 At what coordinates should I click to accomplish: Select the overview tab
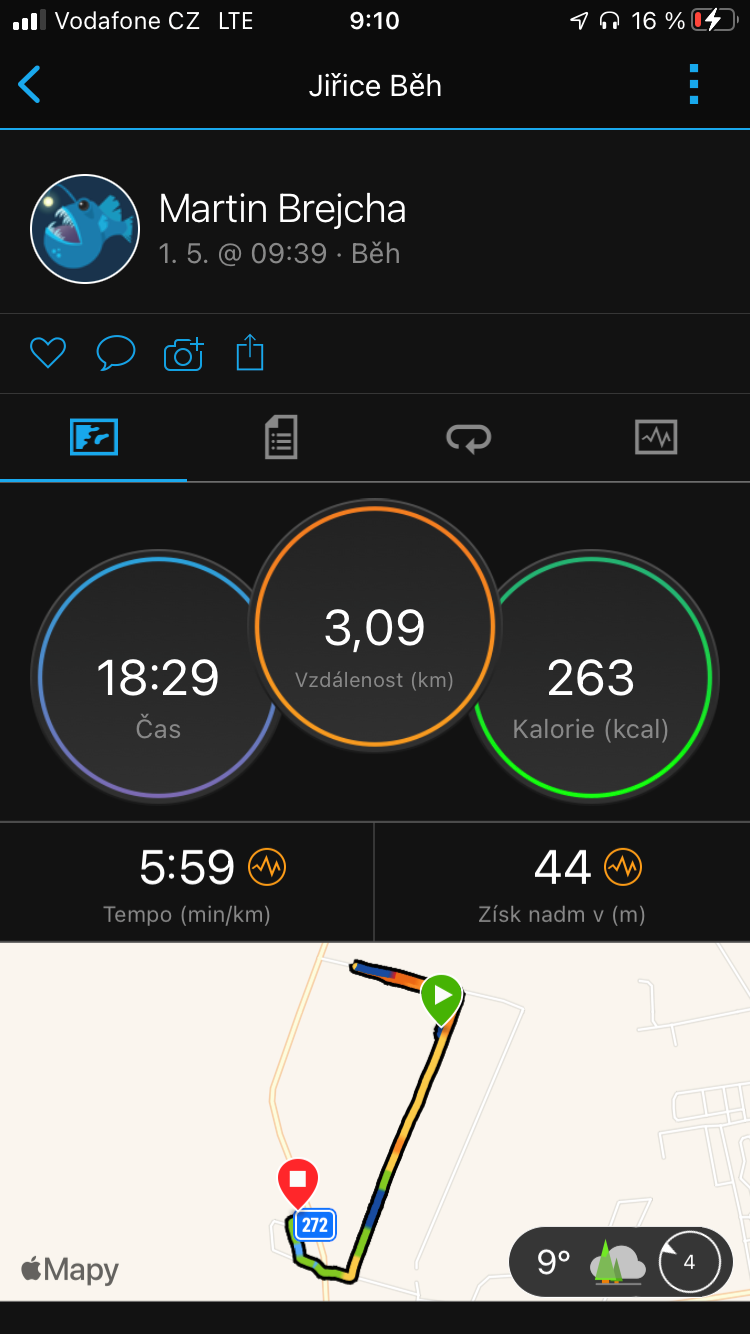click(x=94, y=437)
